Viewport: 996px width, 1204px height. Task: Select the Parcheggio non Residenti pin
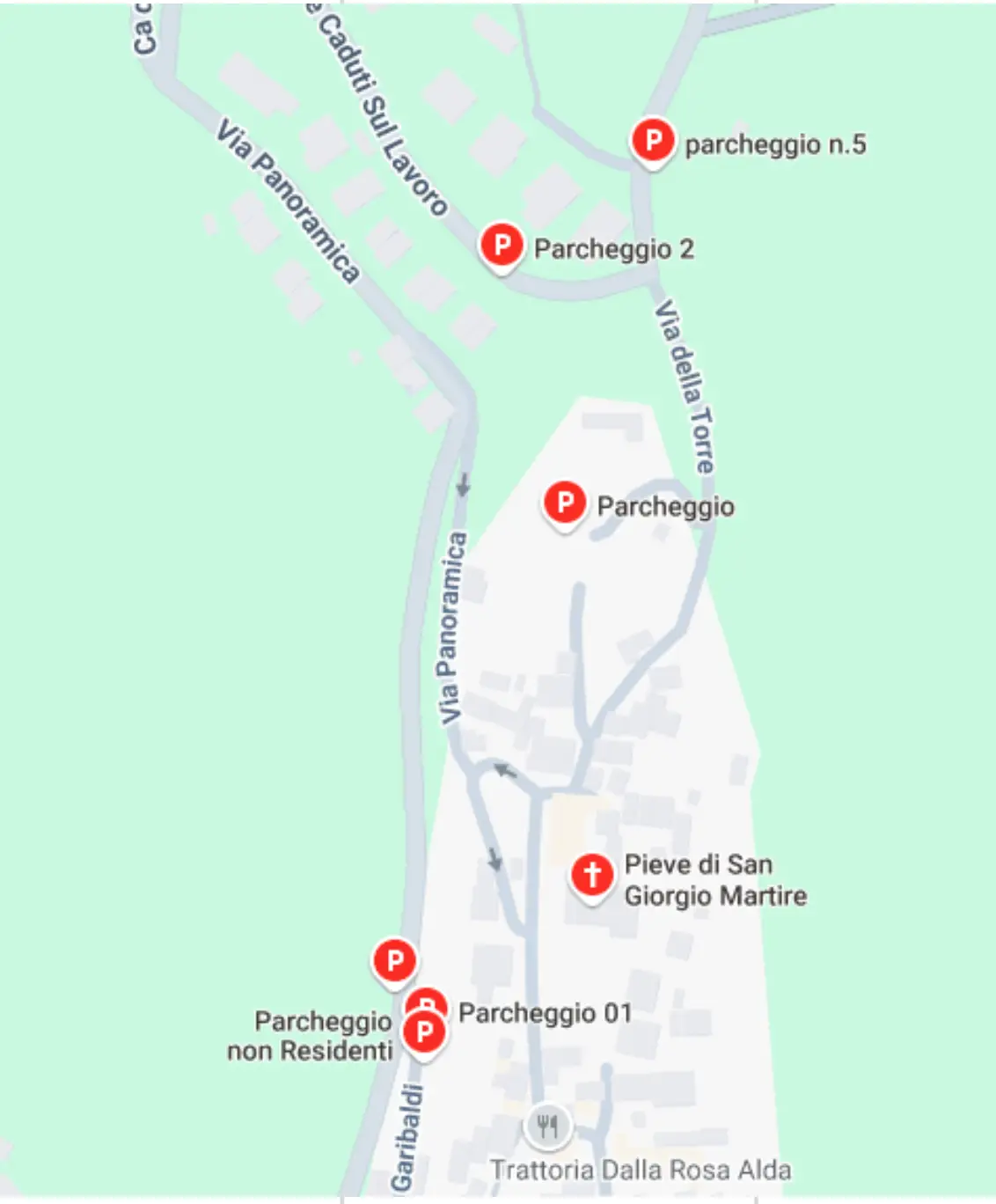424,1031
